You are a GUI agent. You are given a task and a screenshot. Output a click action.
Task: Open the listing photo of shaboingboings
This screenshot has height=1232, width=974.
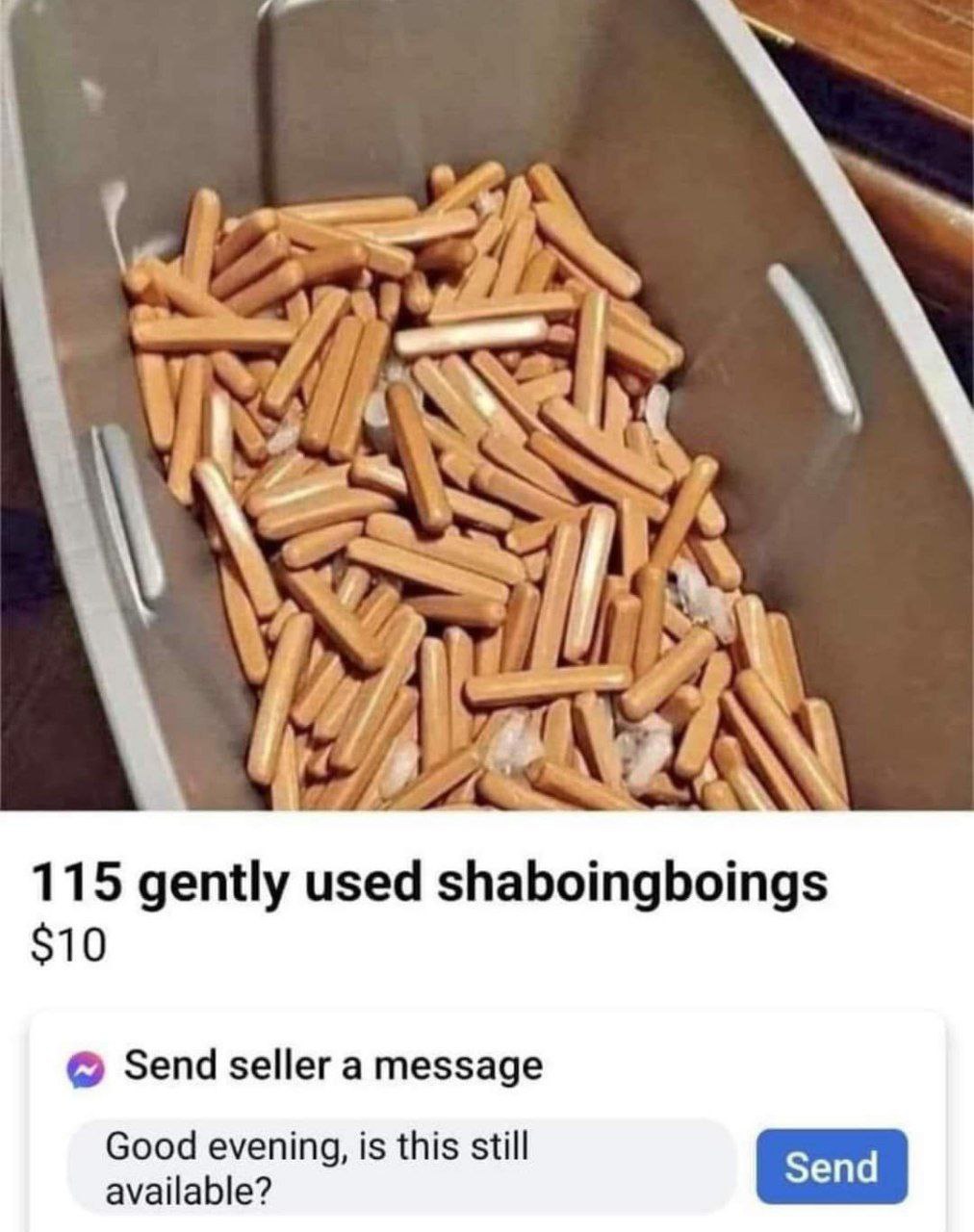[487, 404]
